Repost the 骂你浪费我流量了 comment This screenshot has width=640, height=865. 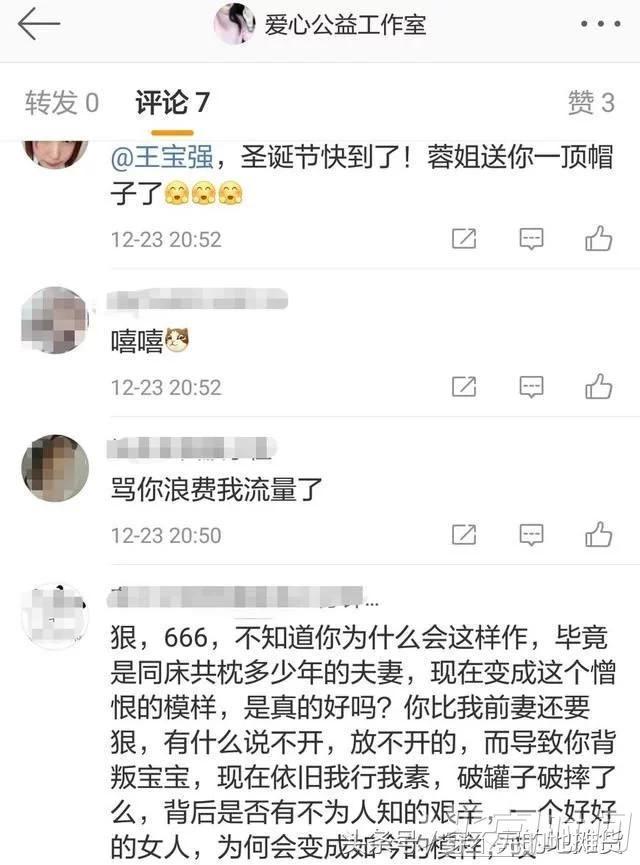(x=464, y=535)
